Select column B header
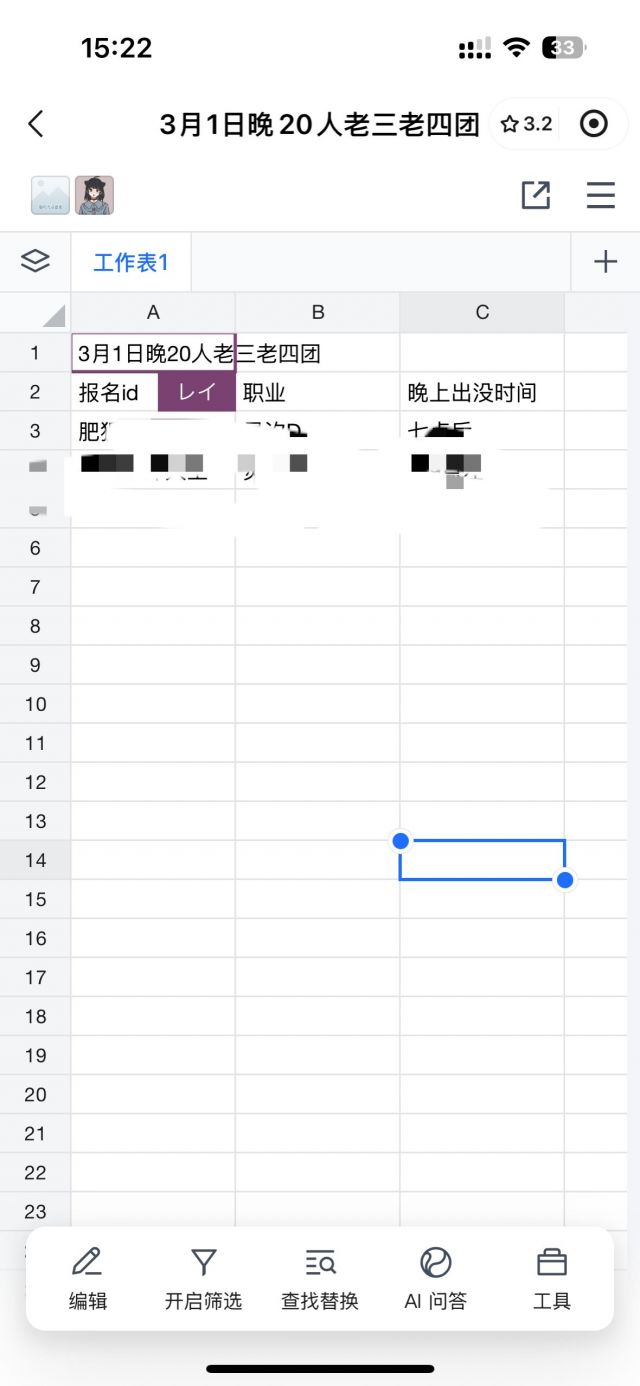 tap(318, 313)
